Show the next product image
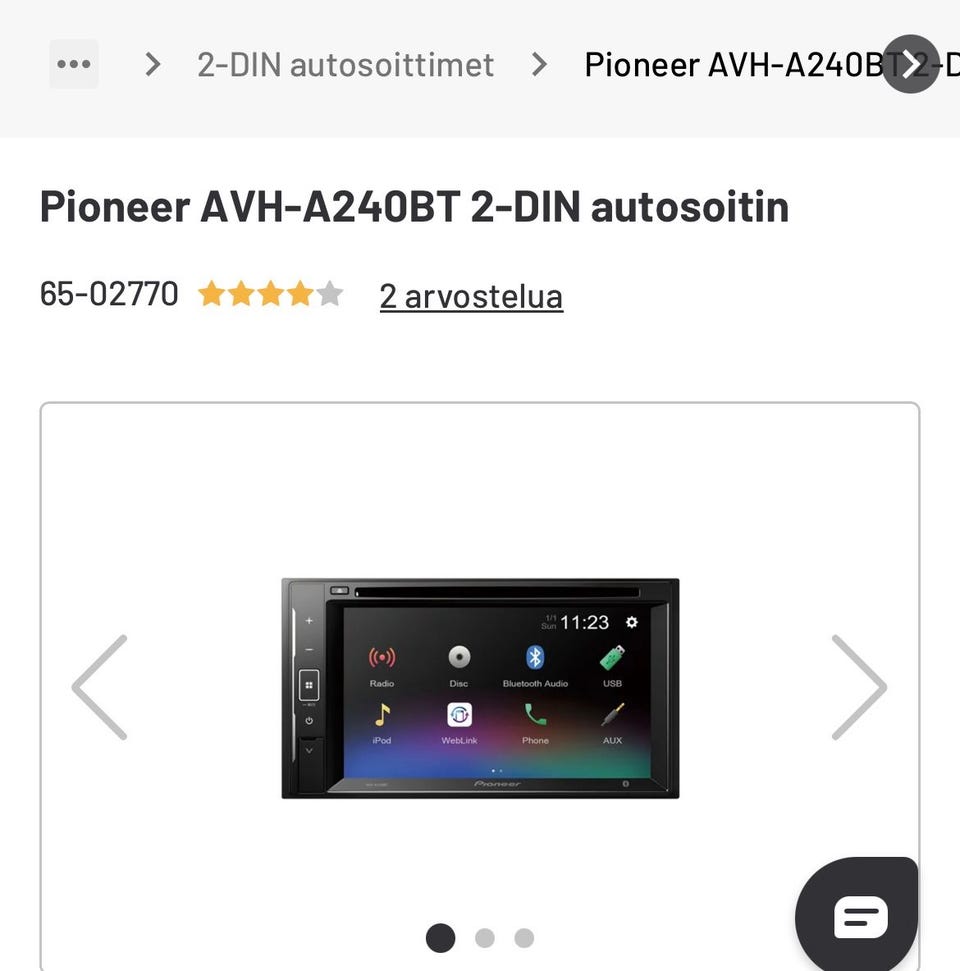This screenshot has width=960, height=971. (859, 687)
